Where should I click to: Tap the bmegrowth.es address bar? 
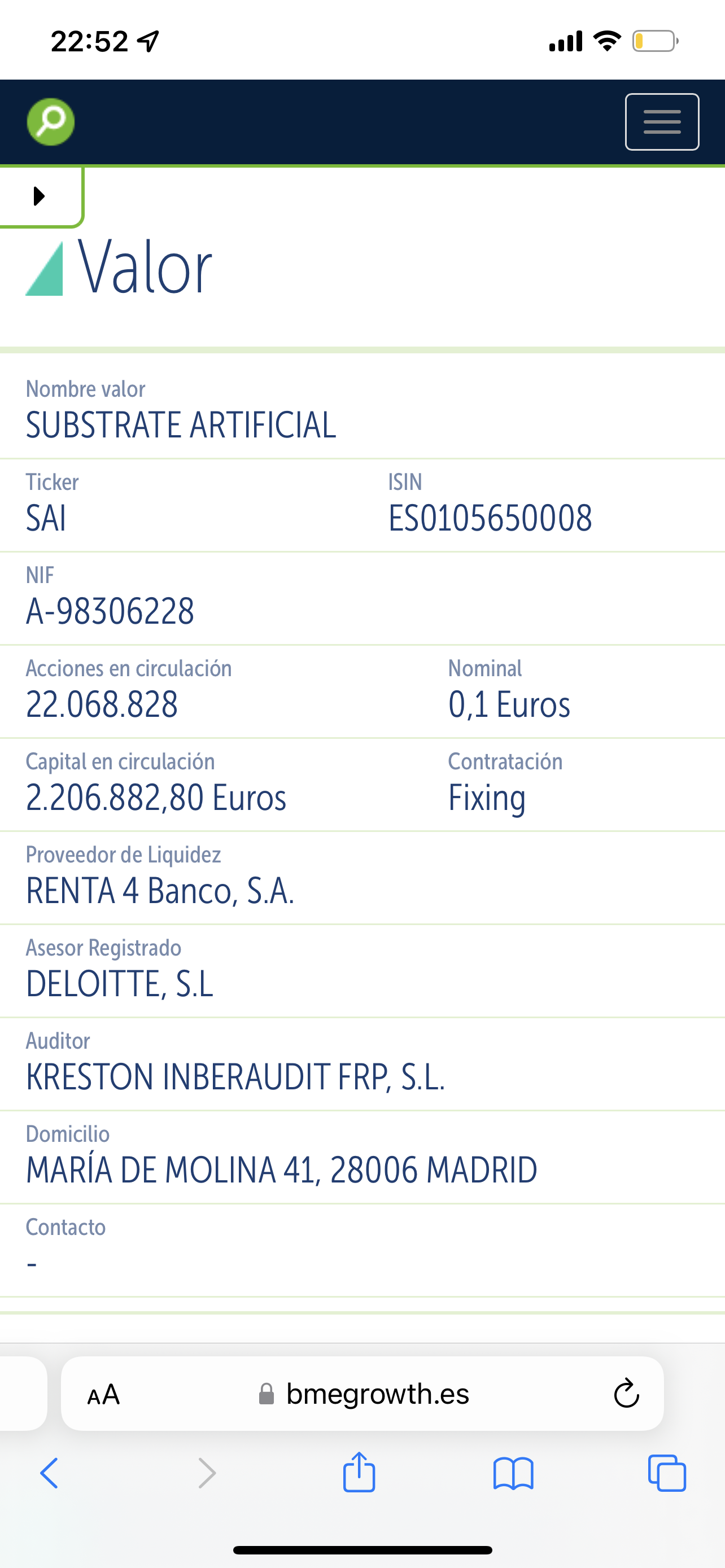[363, 1393]
